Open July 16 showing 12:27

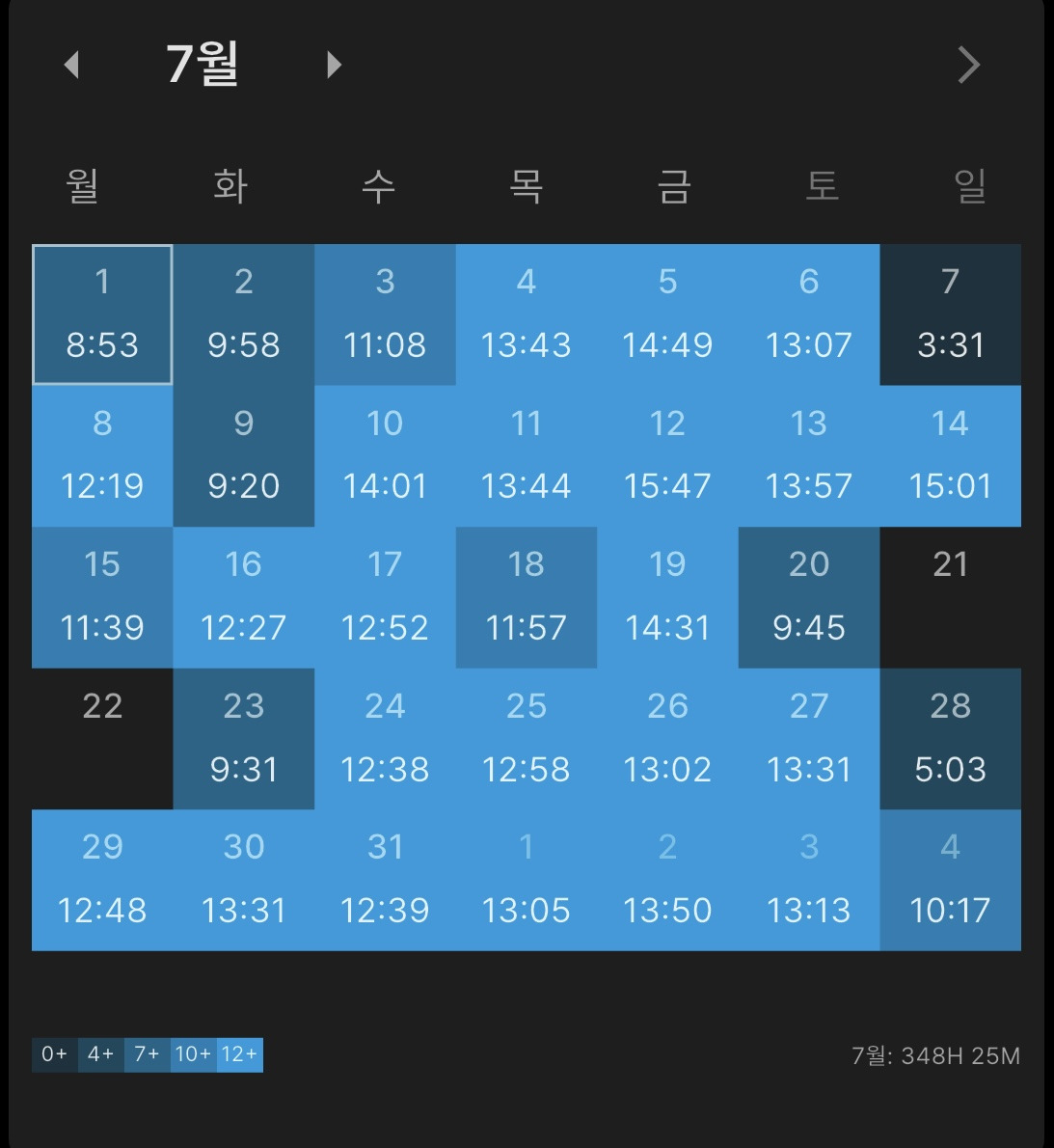coord(244,597)
